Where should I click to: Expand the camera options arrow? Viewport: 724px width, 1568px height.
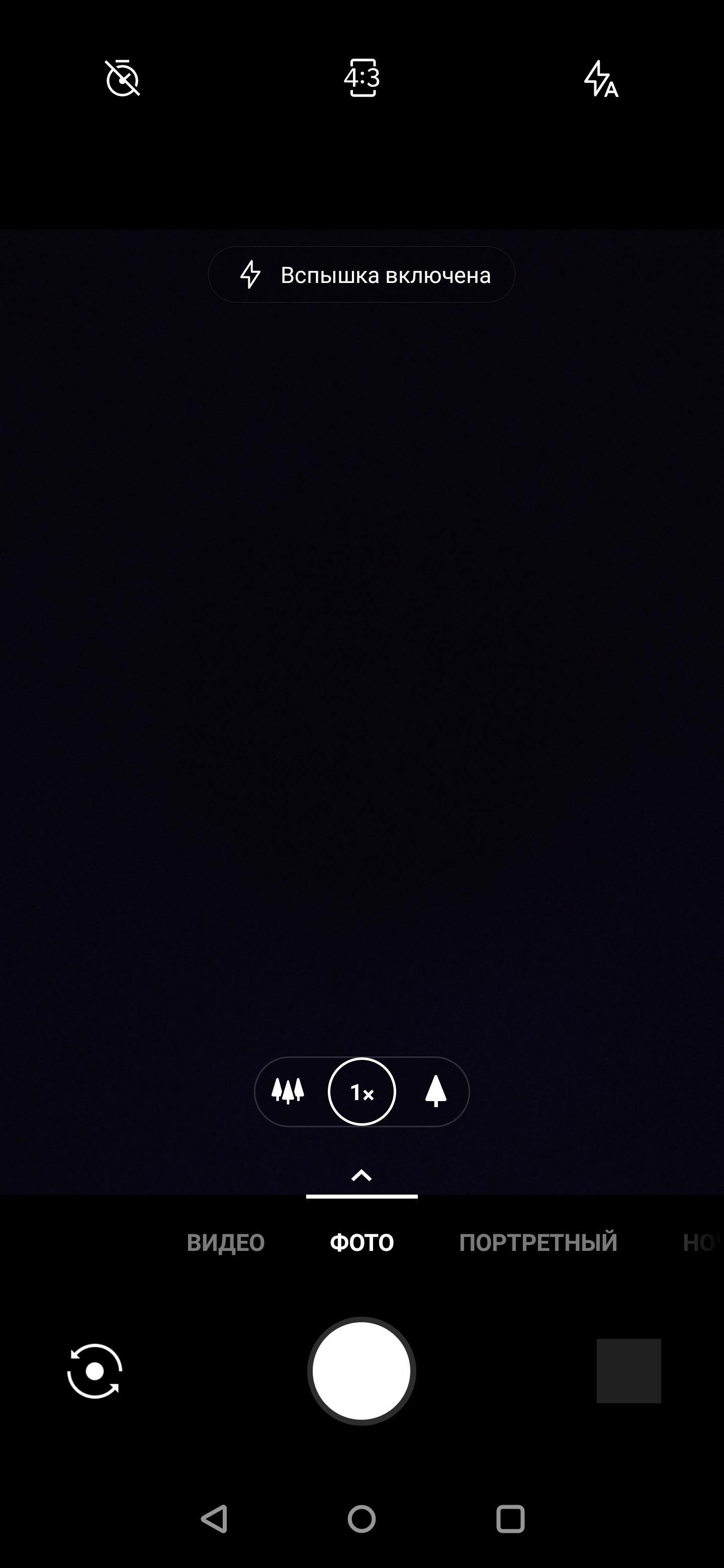pos(361,1175)
